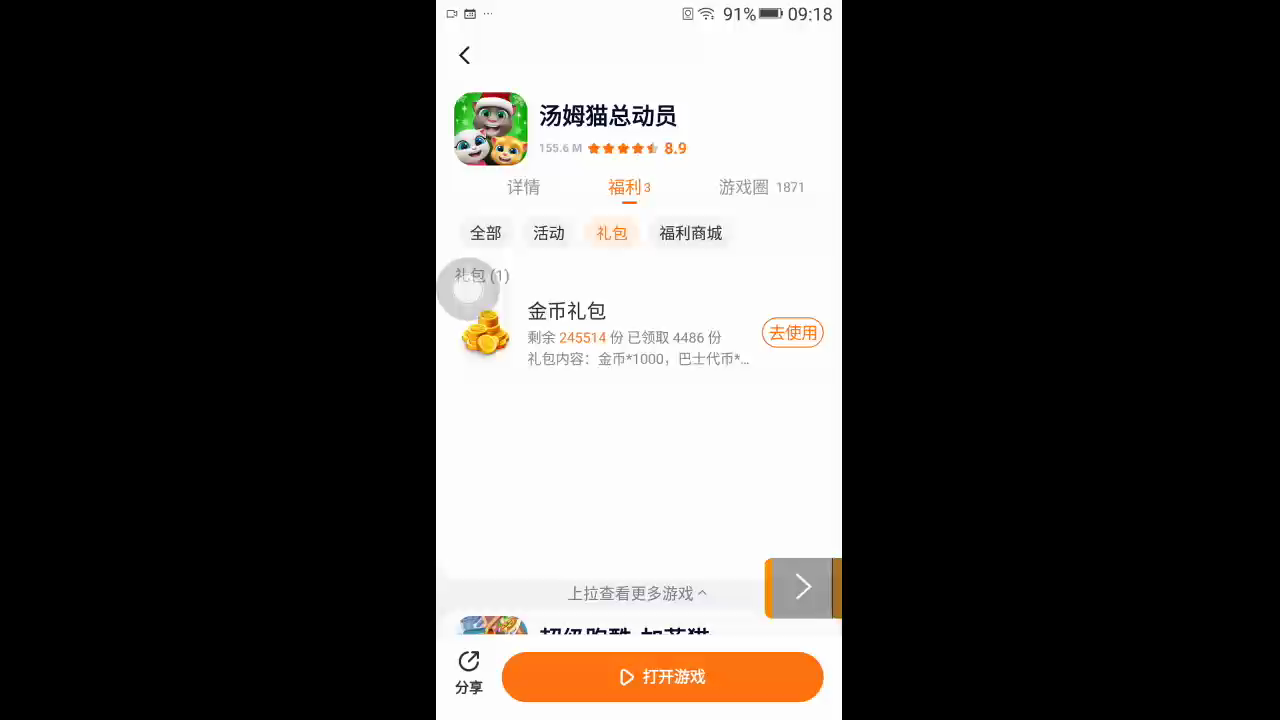Select the 礼包 filter chip
Viewport: 1280px width, 720px height.
point(611,233)
